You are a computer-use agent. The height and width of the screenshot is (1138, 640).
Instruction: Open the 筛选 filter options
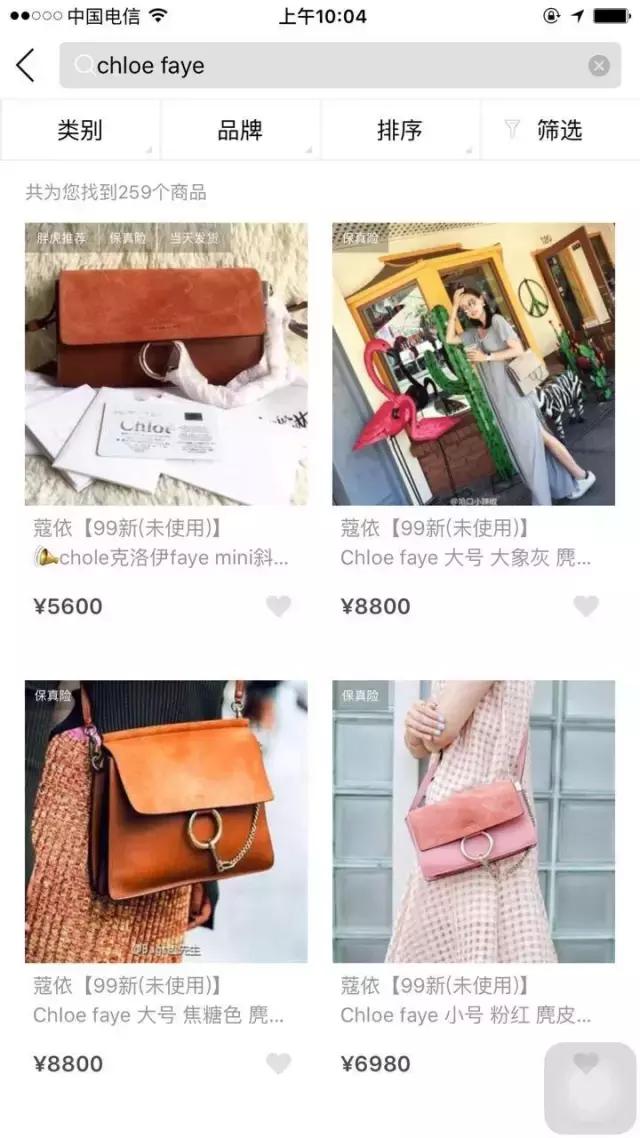[545, 130]
